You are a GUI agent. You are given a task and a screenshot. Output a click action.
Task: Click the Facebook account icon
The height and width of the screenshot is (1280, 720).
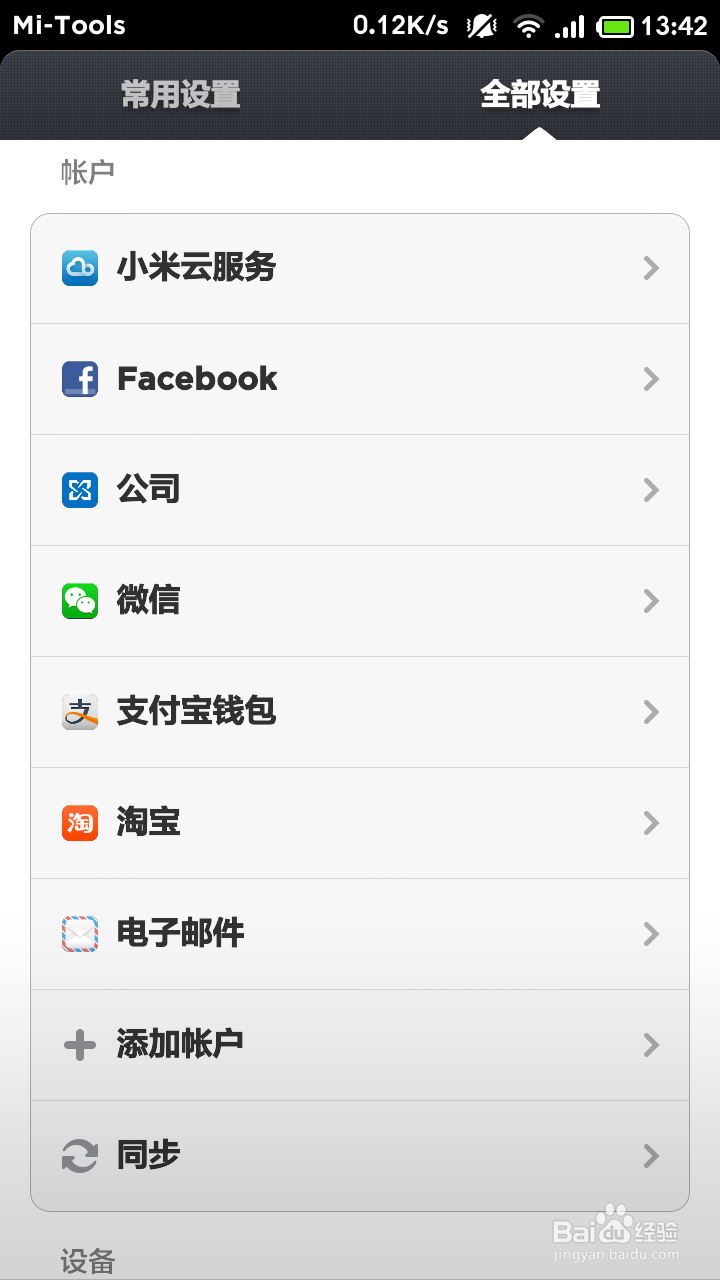(80, 379)
